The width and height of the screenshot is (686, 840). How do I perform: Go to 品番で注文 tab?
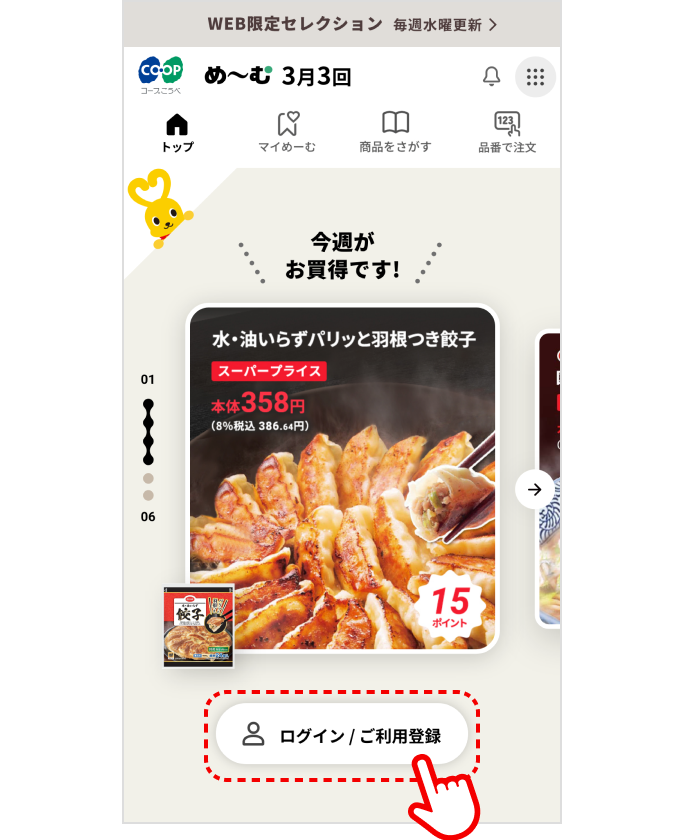pyautogui.click(x=507, y=133)
